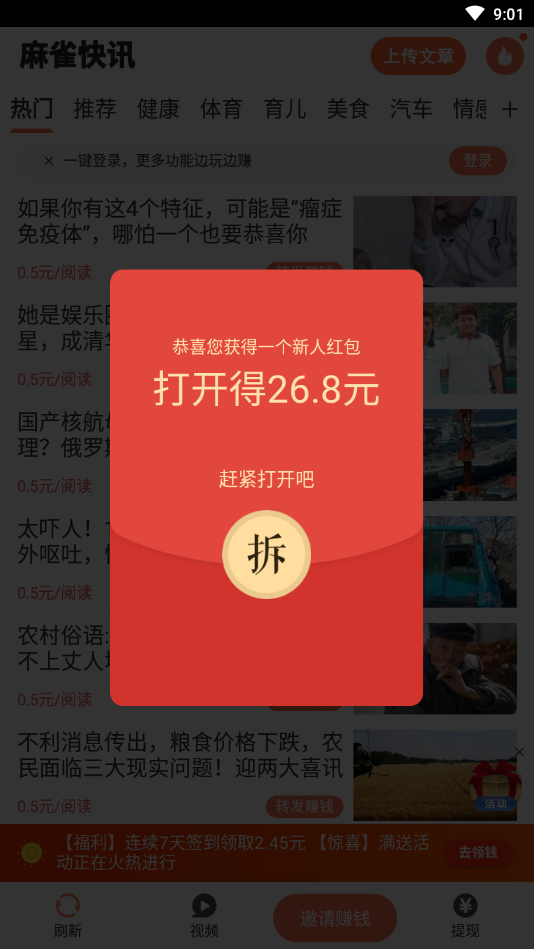Open the red envelope with 拆 button
This screenshot has width=534, height=949.
pyautogui.click(x=266, y=554)
